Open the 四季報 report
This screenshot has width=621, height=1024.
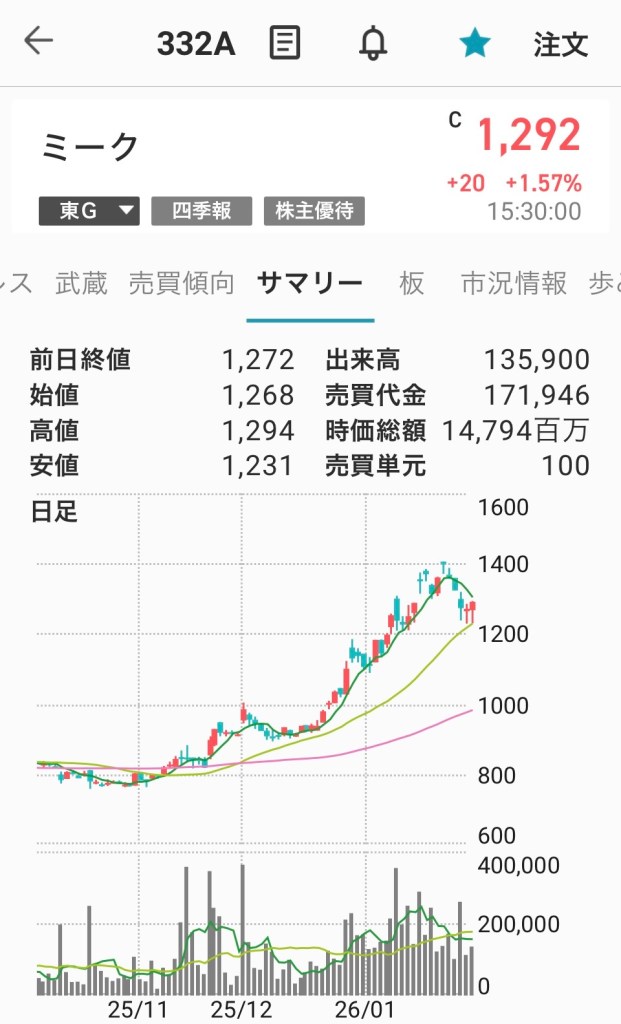point(202,211)
